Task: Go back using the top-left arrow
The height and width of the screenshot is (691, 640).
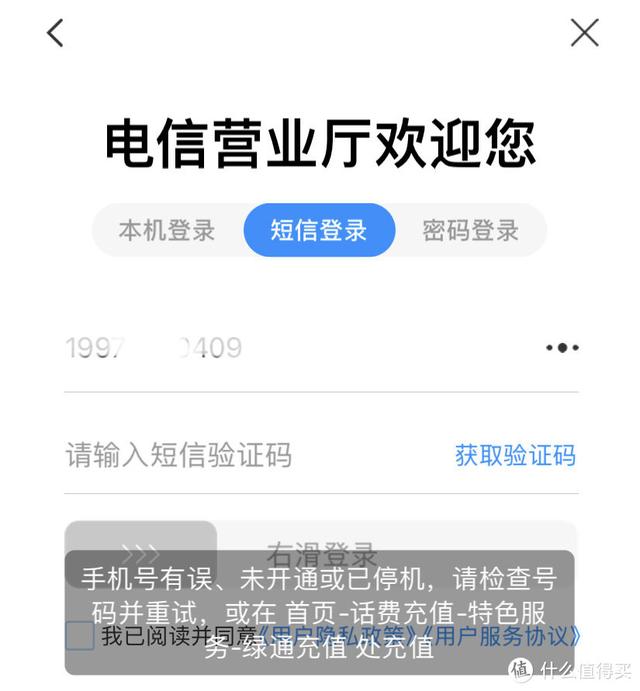Action: tap(55, 32)
